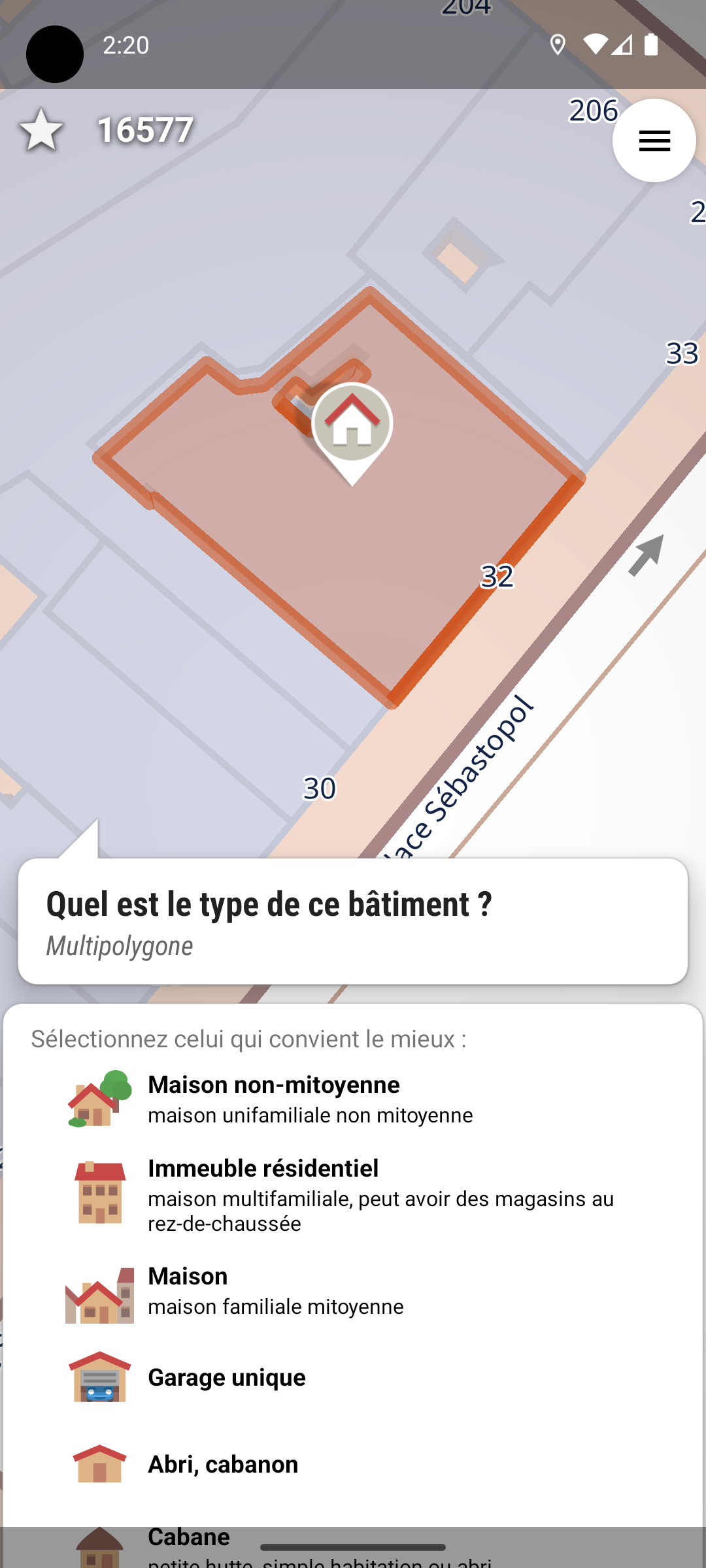This screenshot has width=706, height=1568.
Task: Select Maison non-mitoyenne building type
Action: coord(353,1099)
